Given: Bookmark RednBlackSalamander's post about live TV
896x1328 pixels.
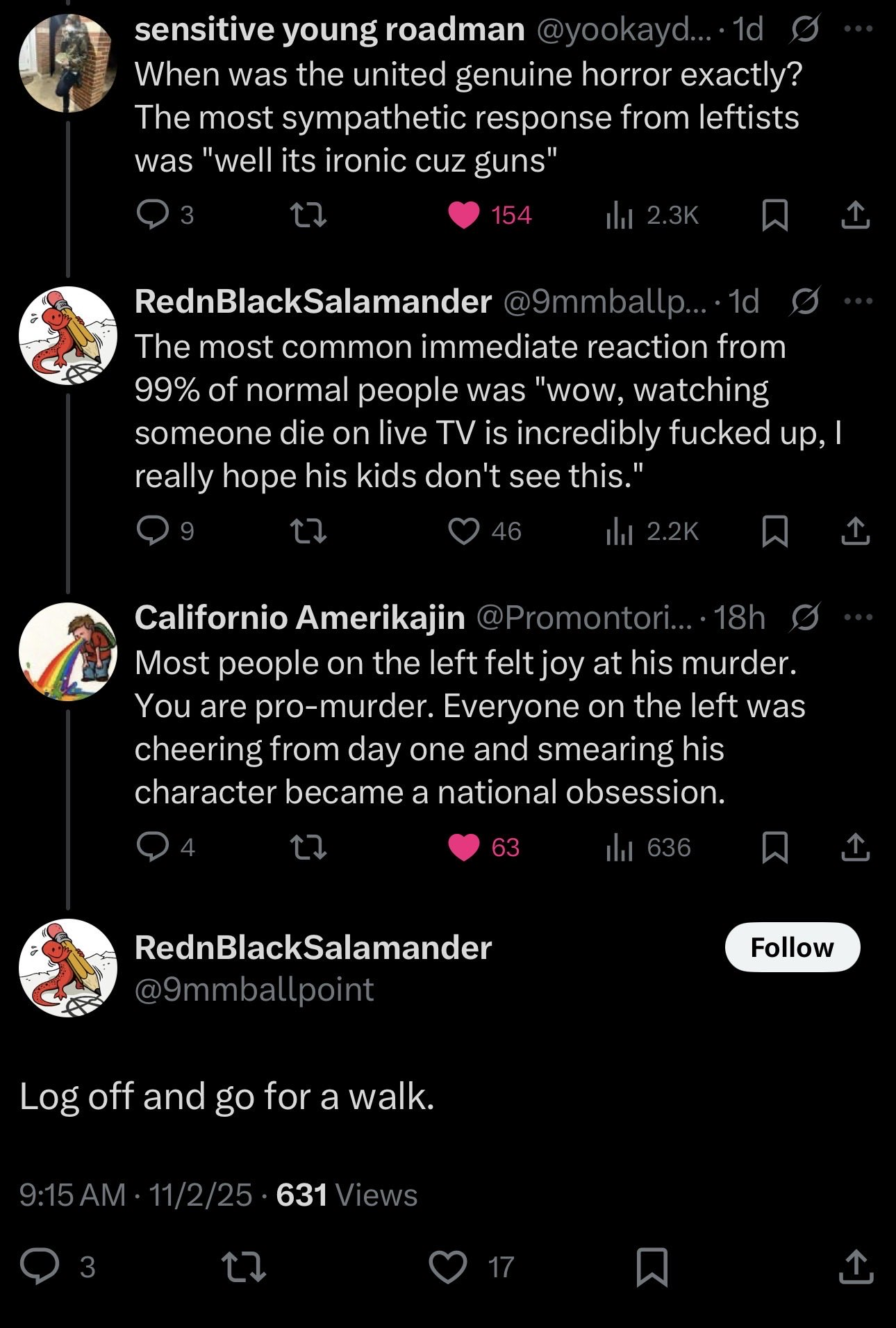Looking at the screenshot, I should click(774, 532).
